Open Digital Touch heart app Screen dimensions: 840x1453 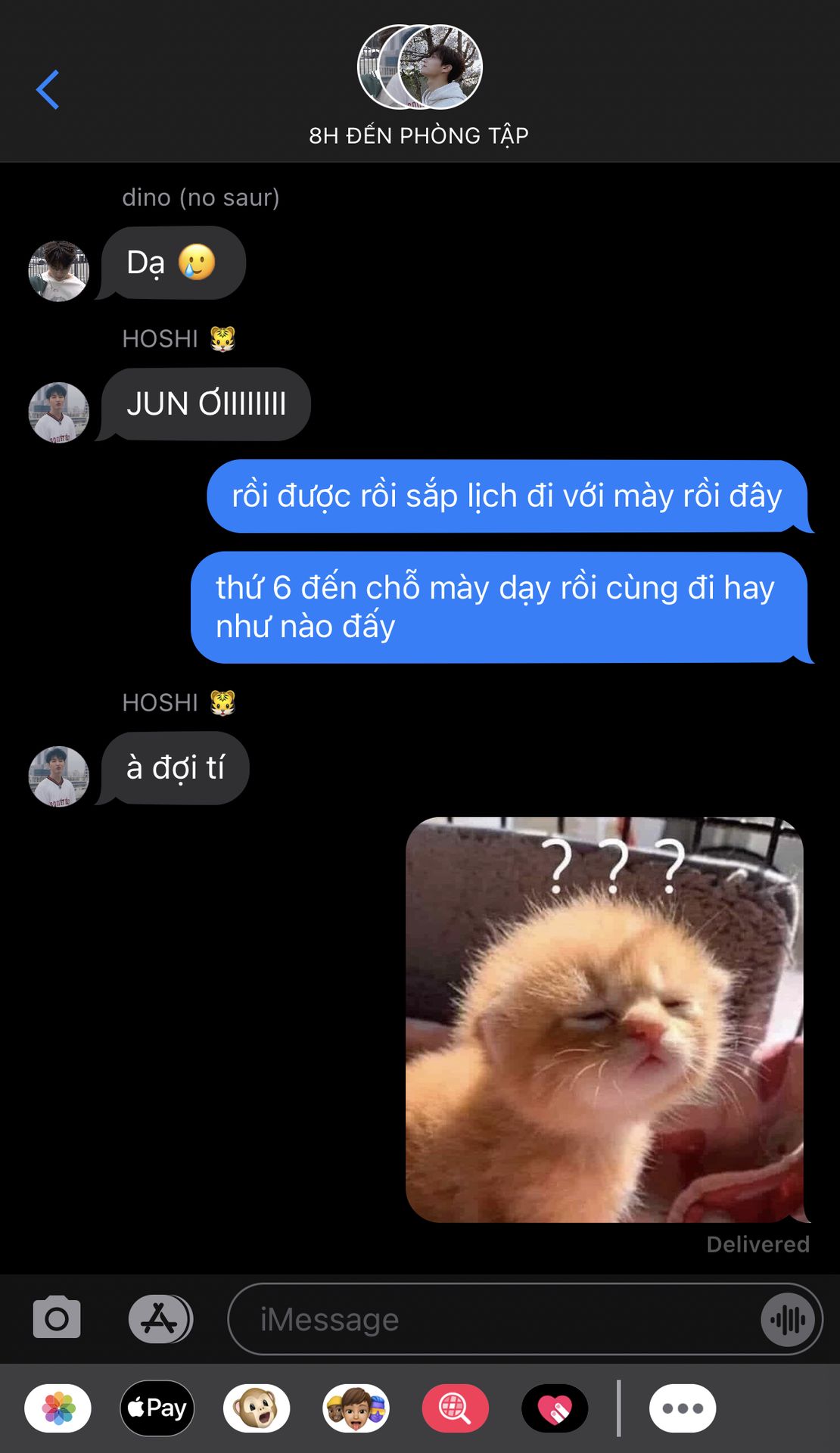[x=555, y=1408]
